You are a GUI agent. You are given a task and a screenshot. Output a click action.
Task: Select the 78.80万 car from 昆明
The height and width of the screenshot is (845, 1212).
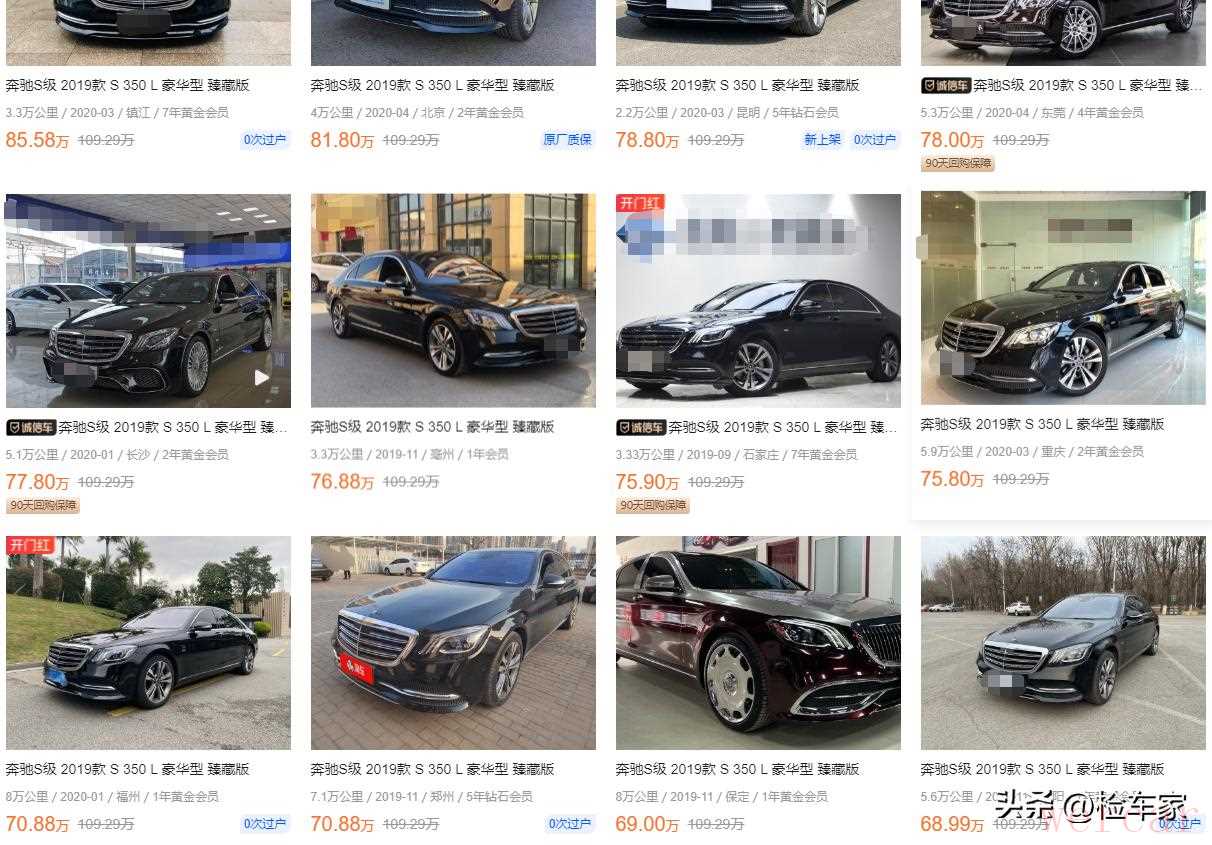point(737,86)
